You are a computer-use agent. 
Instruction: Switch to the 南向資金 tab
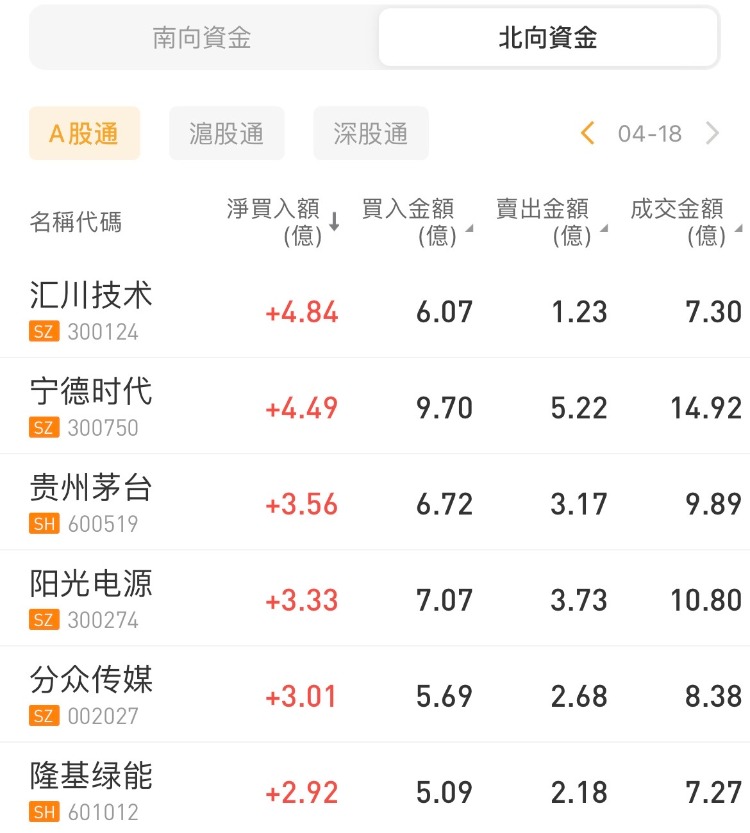[202, 39]
